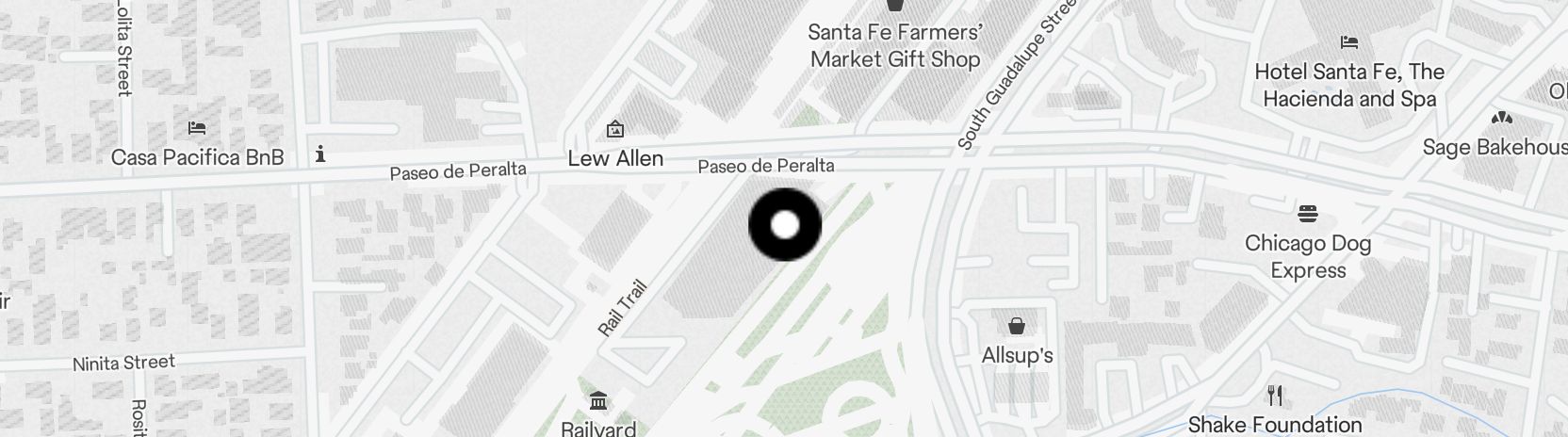
Task: Select the Lew Allen gallery marker
Action: 615,129
